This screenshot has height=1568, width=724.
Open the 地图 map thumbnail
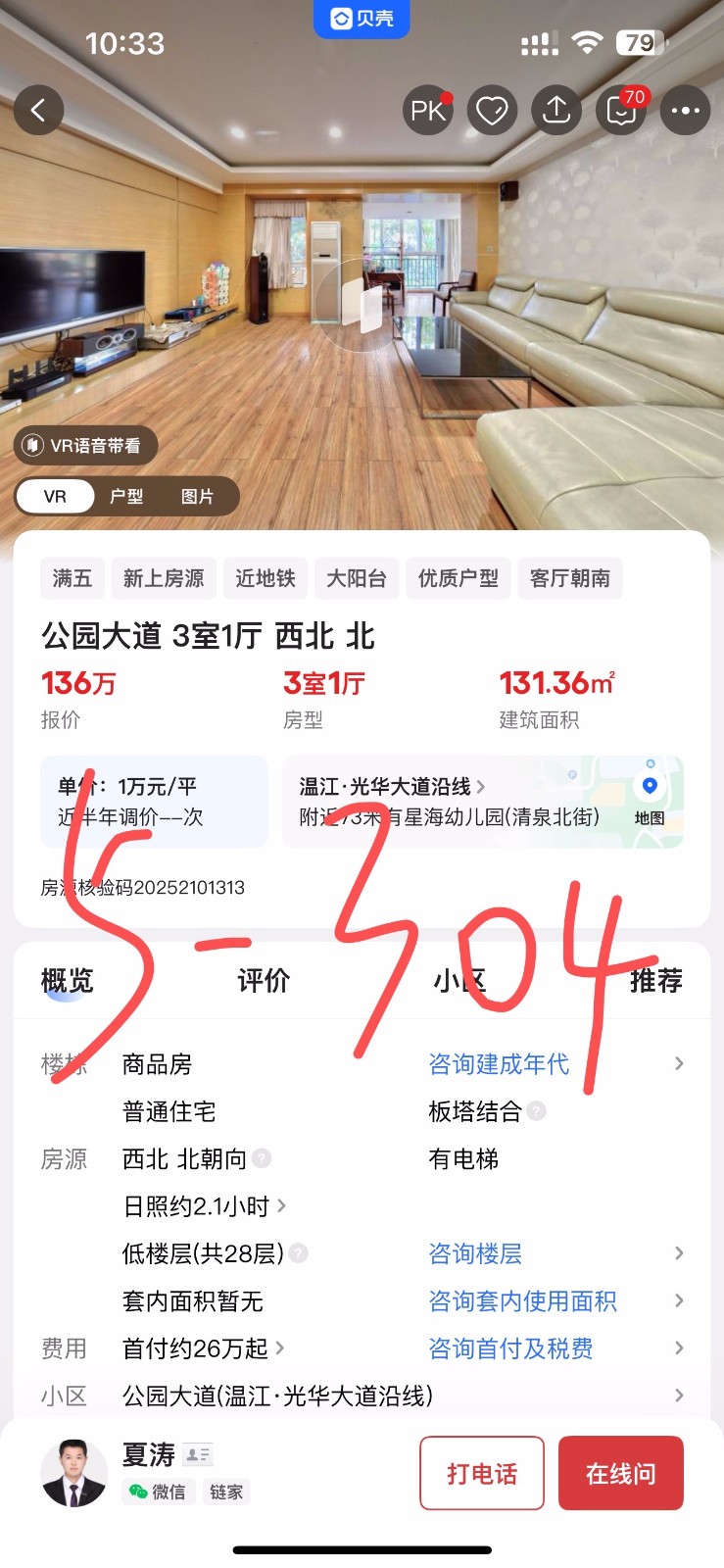[649, 801]
